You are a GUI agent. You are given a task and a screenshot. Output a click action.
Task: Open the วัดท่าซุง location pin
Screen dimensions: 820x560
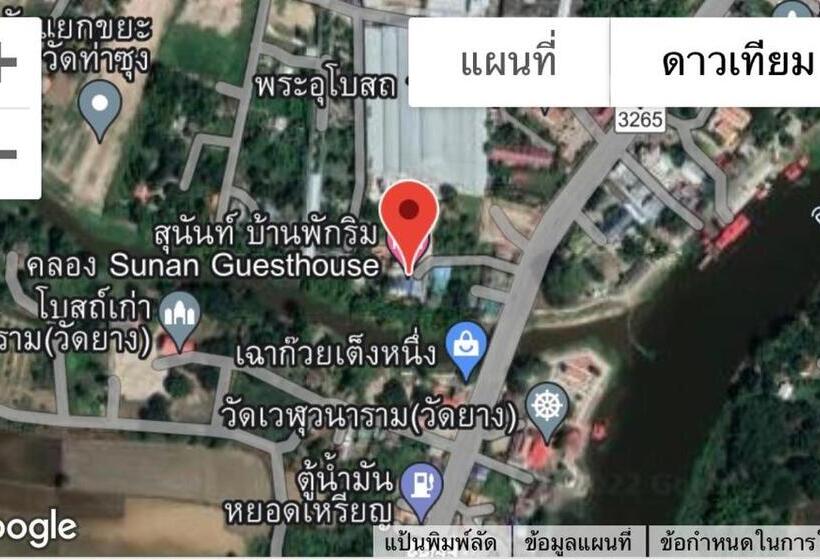[x=100, y=106]
